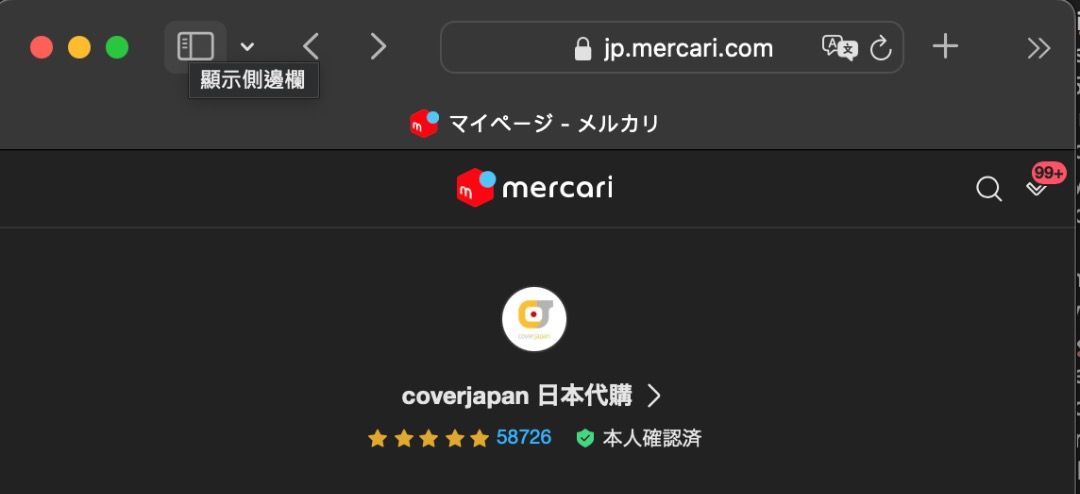Toggle the Safari sidebar button

pos(195,47)
